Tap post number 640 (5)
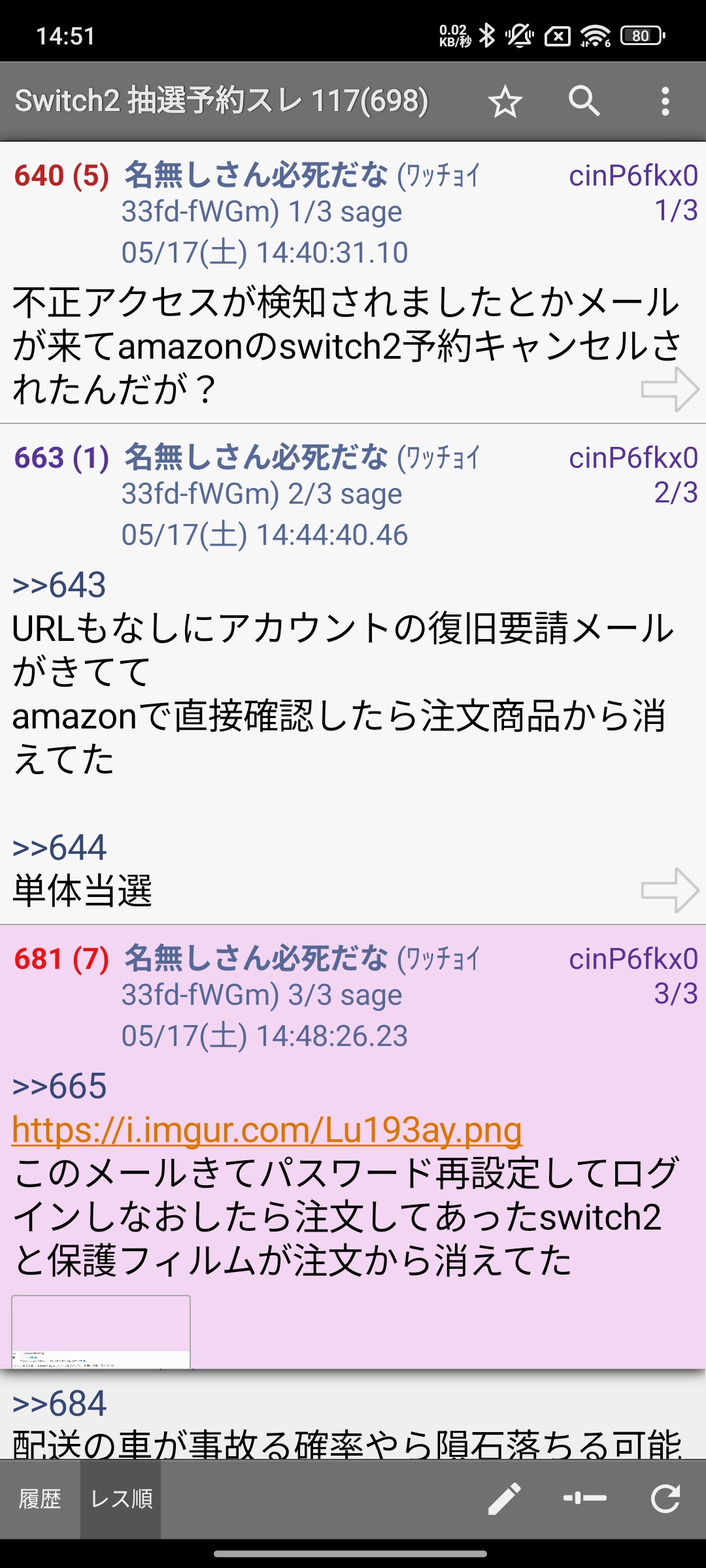 pyautogui.click(x=61, y=176)
